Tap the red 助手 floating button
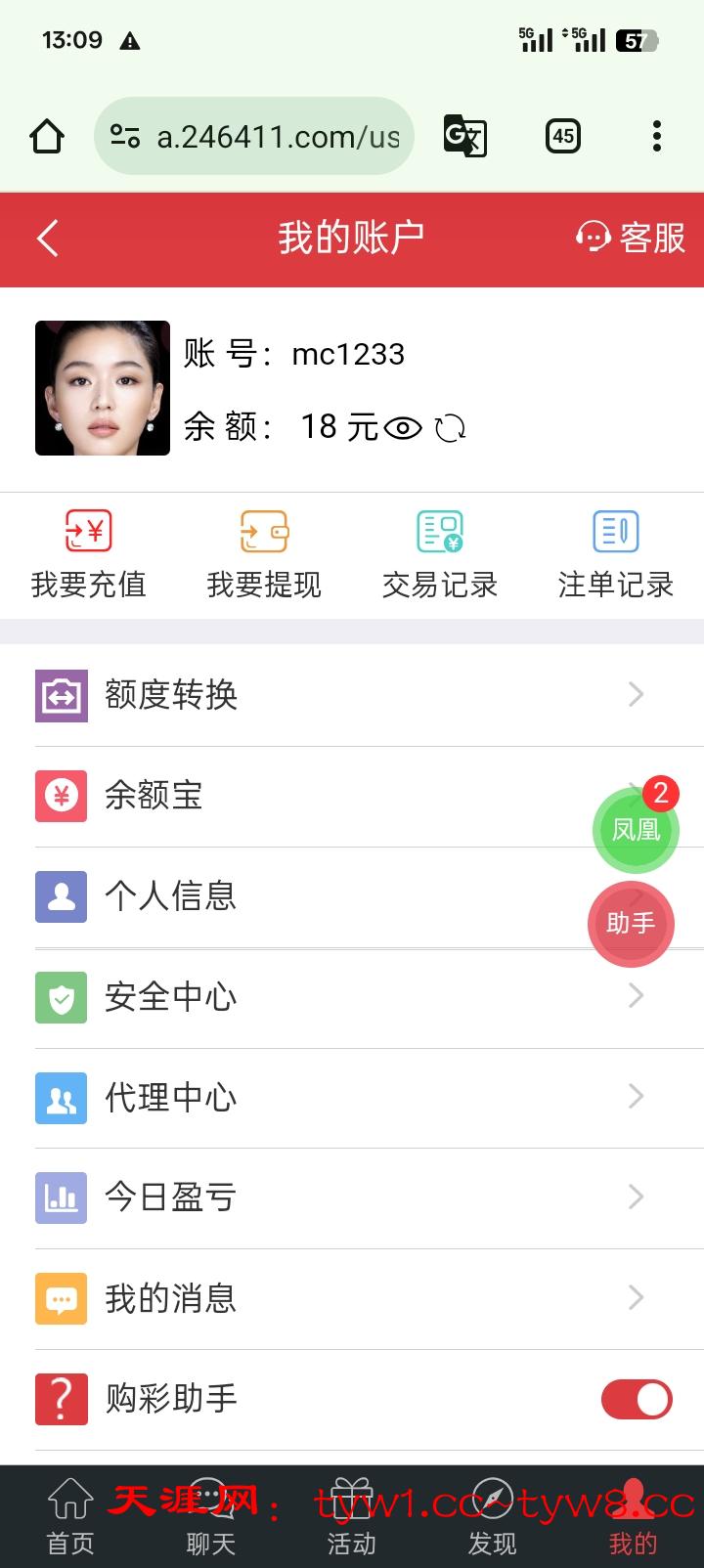Screen dimensions: 704x1568 click(631, 924)
